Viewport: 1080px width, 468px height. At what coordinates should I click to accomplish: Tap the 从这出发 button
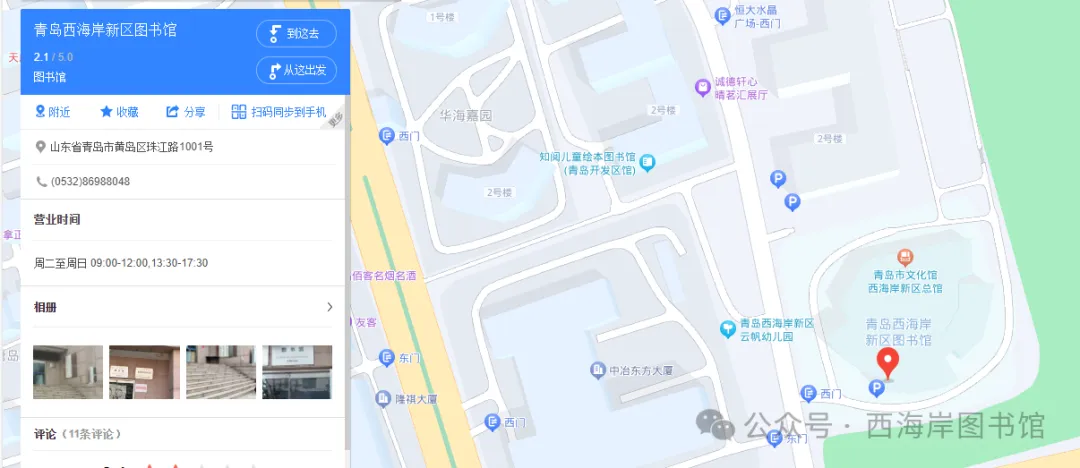click(x=296, y=71)
